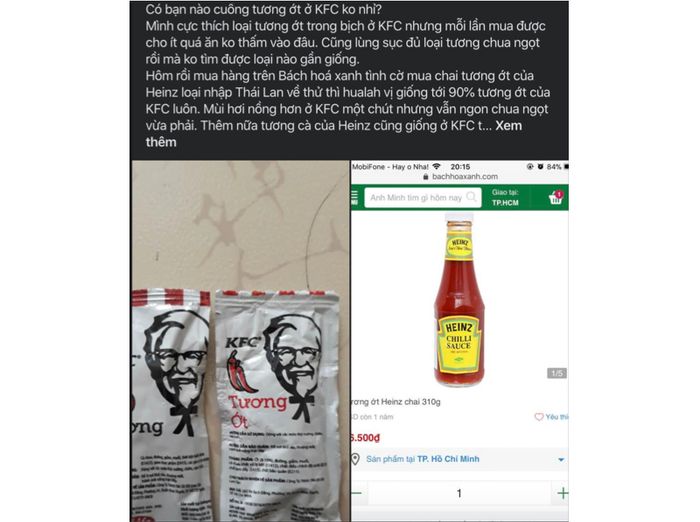The height and width of the screenshot is (522, 700).
Task: Open the Heinz chilli sauce screenshot image
Action: pyautogui.click(x=460, y=340)
